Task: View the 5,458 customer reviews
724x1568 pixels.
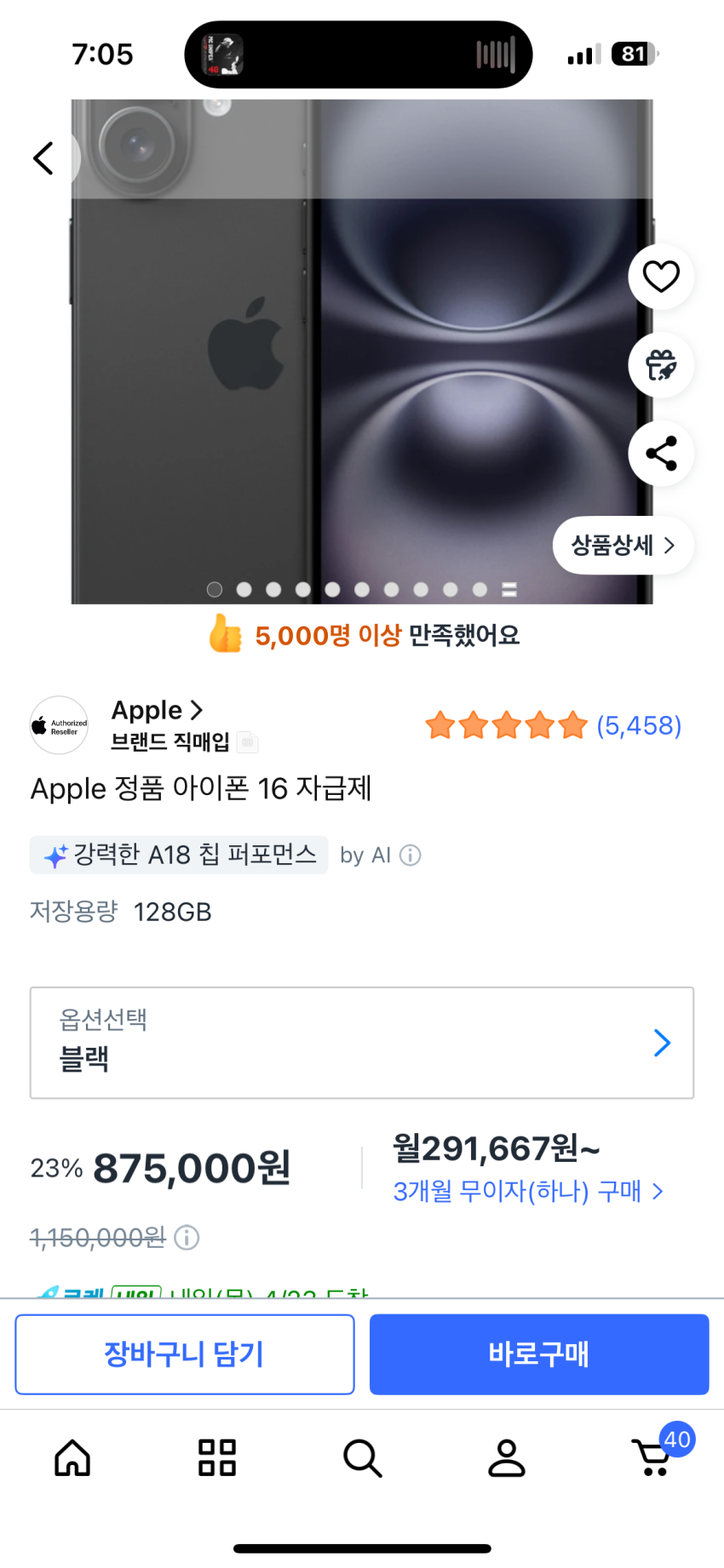Action: click(639, 726)
